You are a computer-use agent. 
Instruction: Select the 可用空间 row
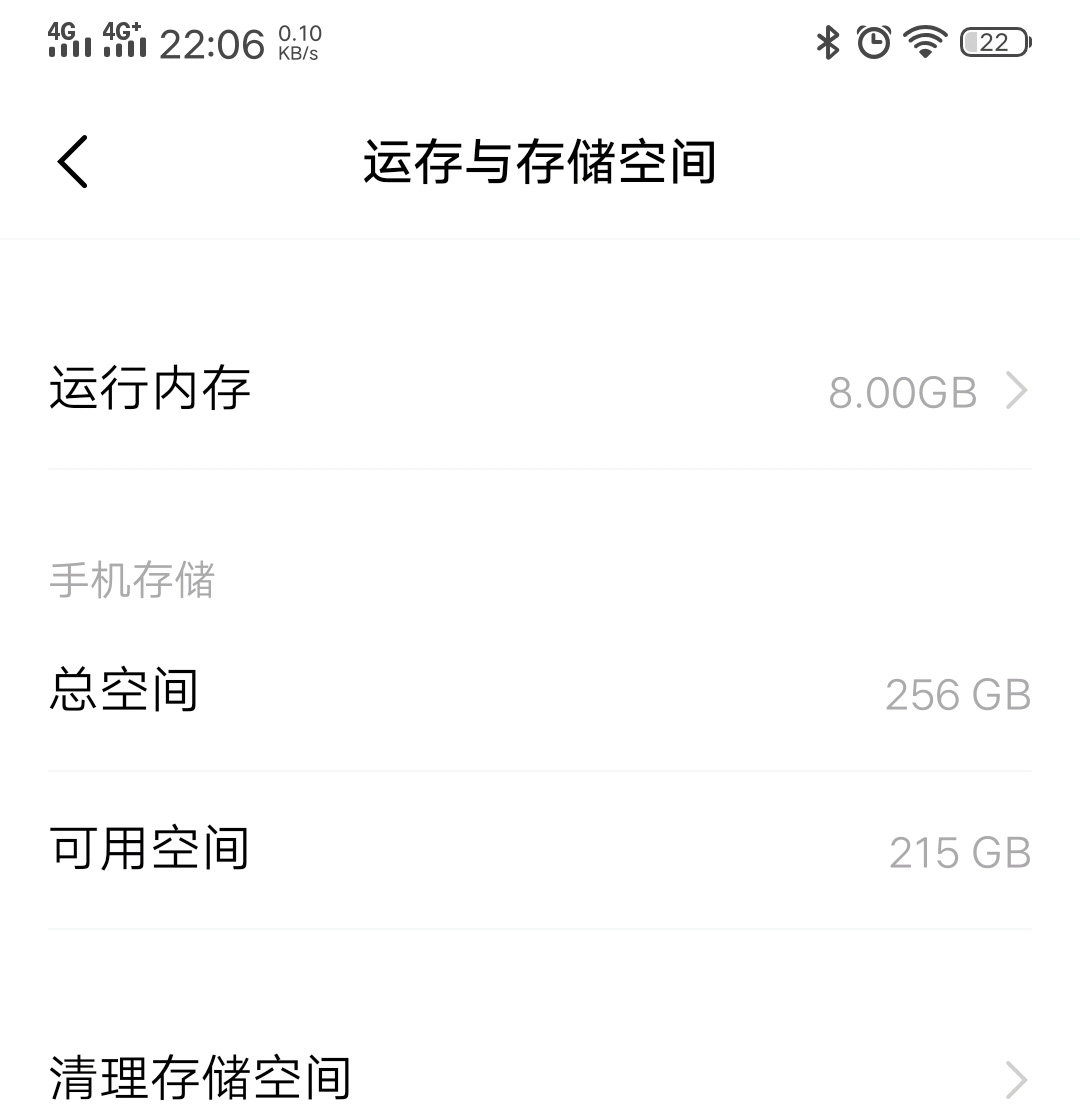coord(400,849)
